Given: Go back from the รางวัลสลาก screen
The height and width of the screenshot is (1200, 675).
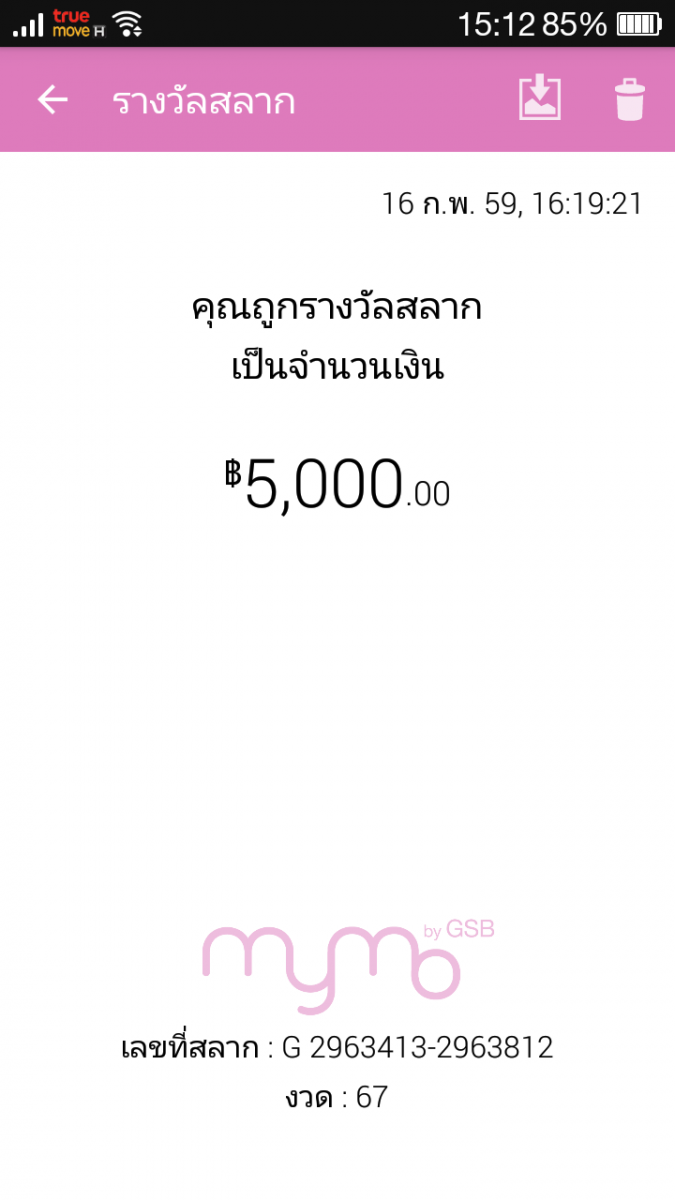Looking at the screenshot, I should click(52, 100).
